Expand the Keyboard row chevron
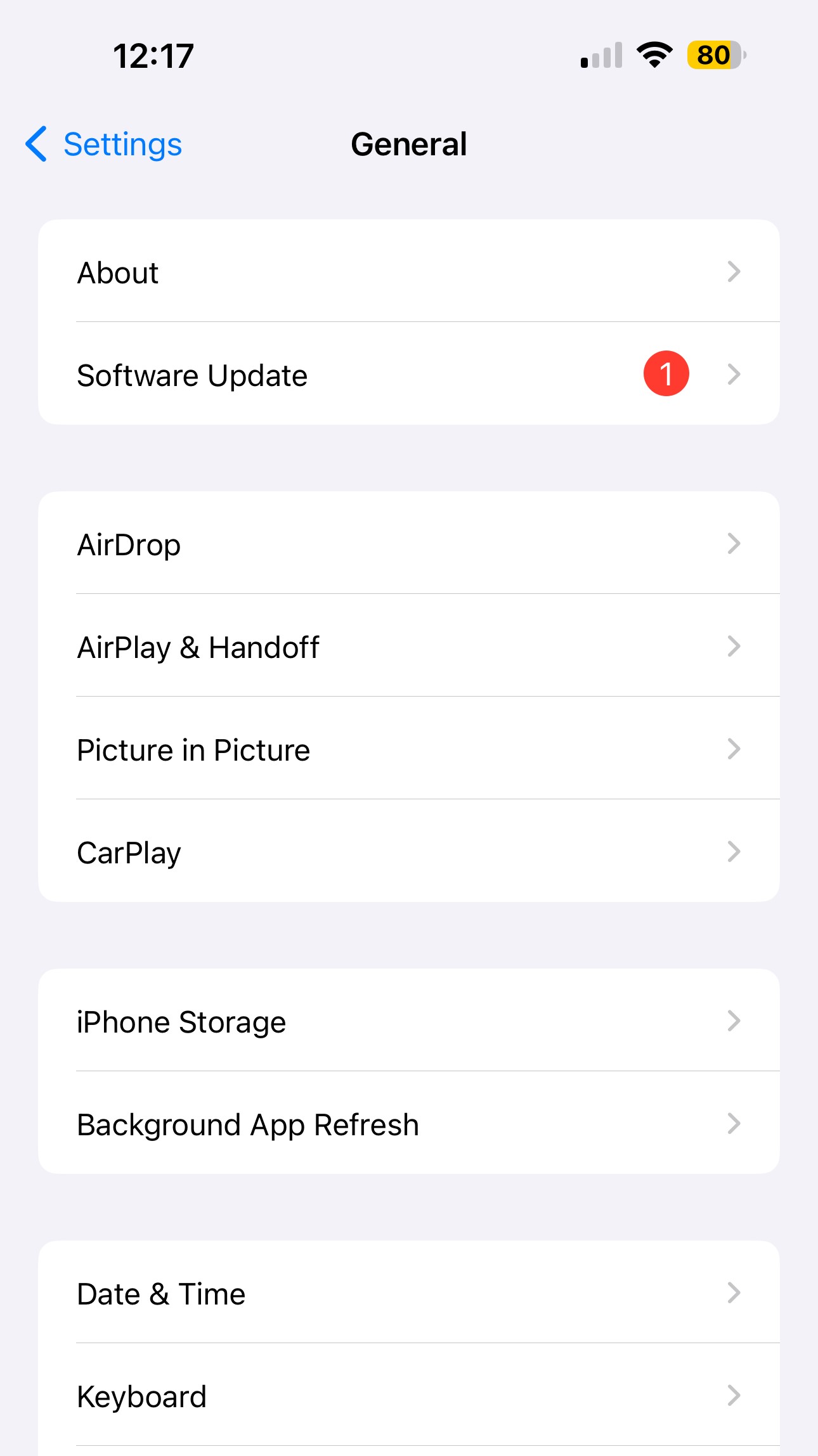This screenshot has width=818, height=1456. [x=734, y=1395]
